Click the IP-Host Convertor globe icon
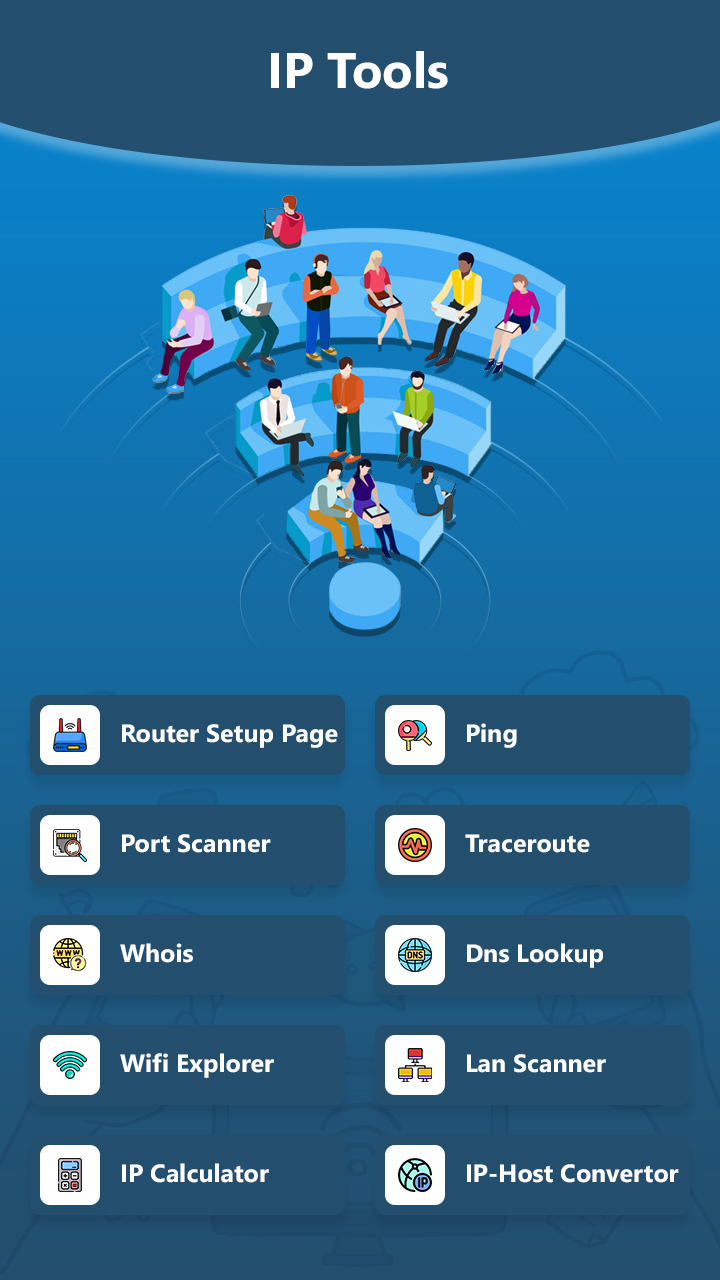This screenshot has width=720, height=1280. pyautogui.click(x=414, y=1175)
